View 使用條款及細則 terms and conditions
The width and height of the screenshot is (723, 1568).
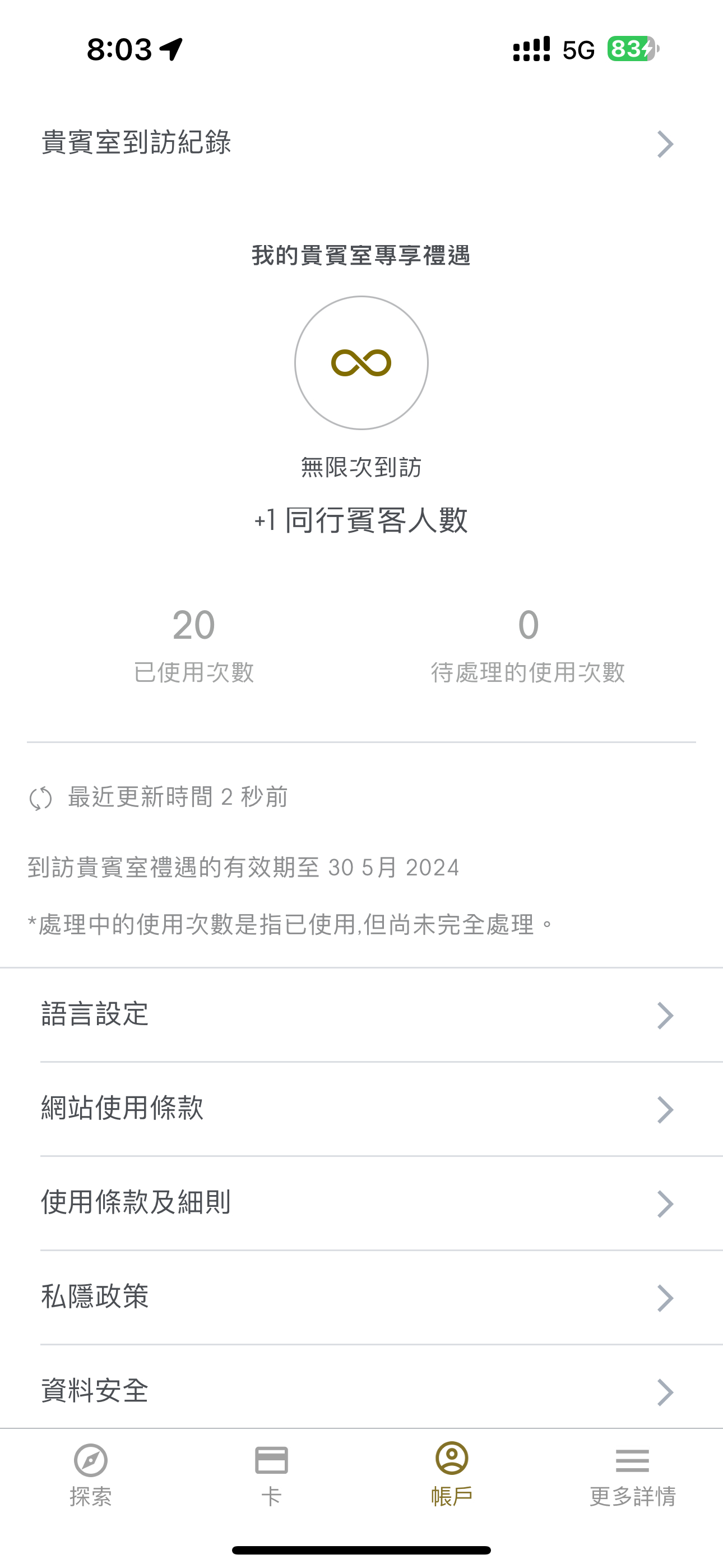(x=361, y=1203)
